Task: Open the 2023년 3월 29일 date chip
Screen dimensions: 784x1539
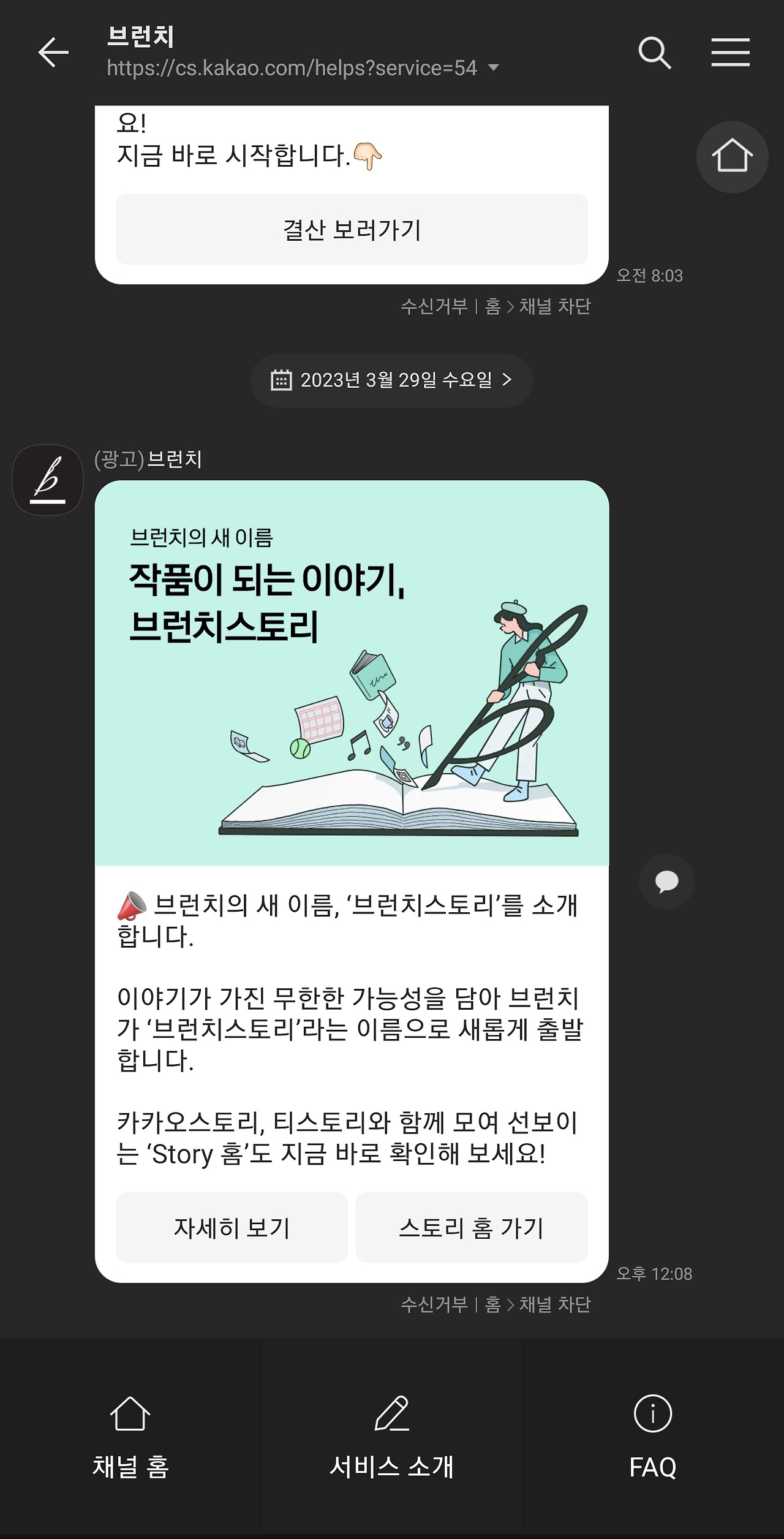Action: [x=391, y=380]
